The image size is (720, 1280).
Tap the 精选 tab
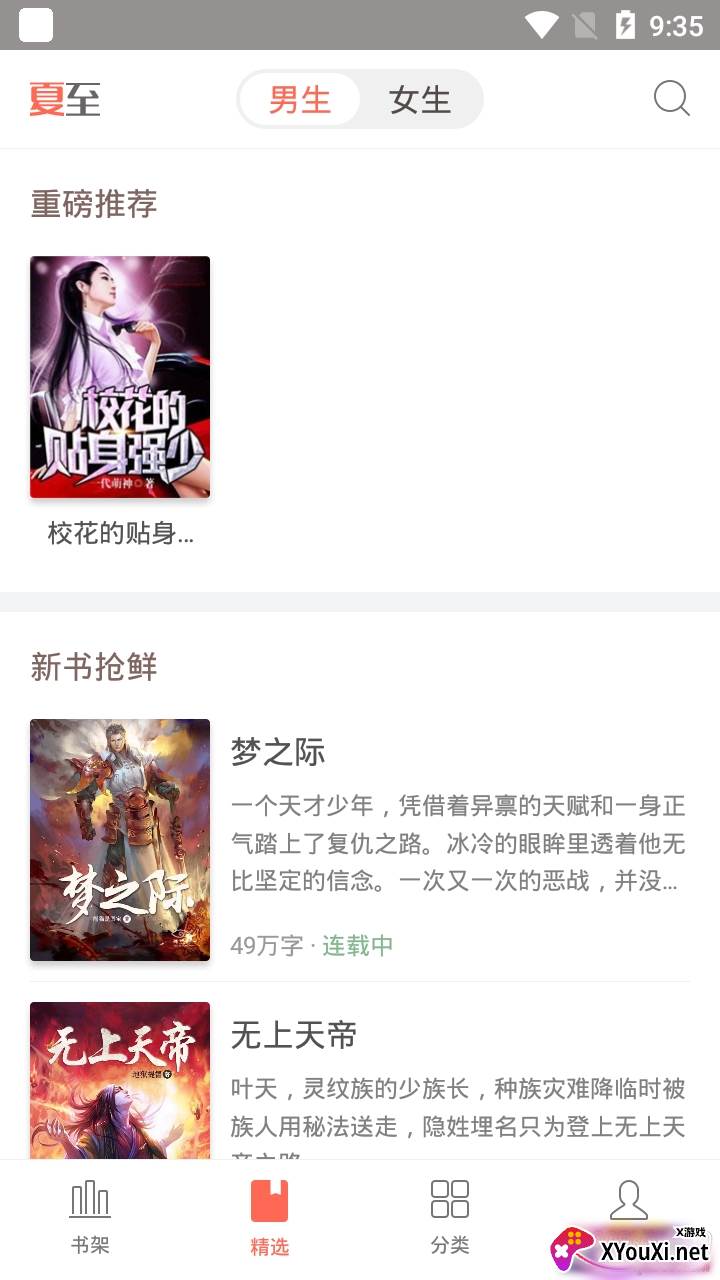coord(270,1217)
